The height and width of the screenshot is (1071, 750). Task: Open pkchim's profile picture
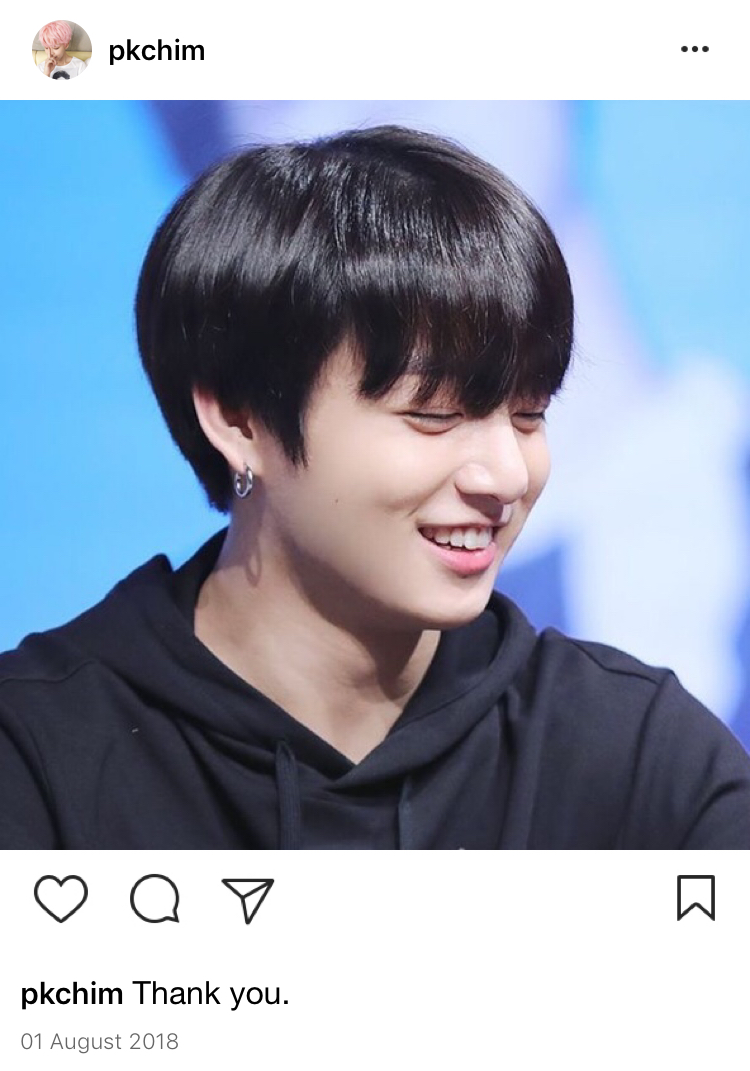point(62,50)
